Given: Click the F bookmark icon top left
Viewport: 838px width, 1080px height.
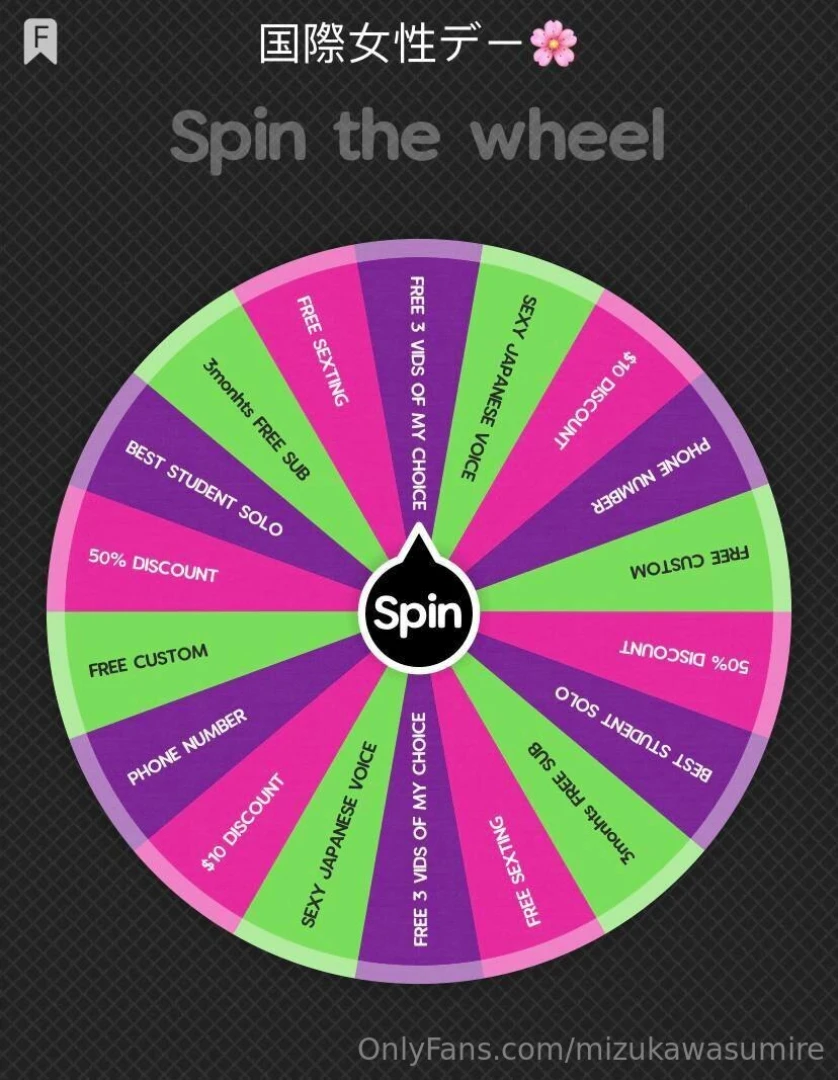Looking at the screenshot, I should point(40,40).
